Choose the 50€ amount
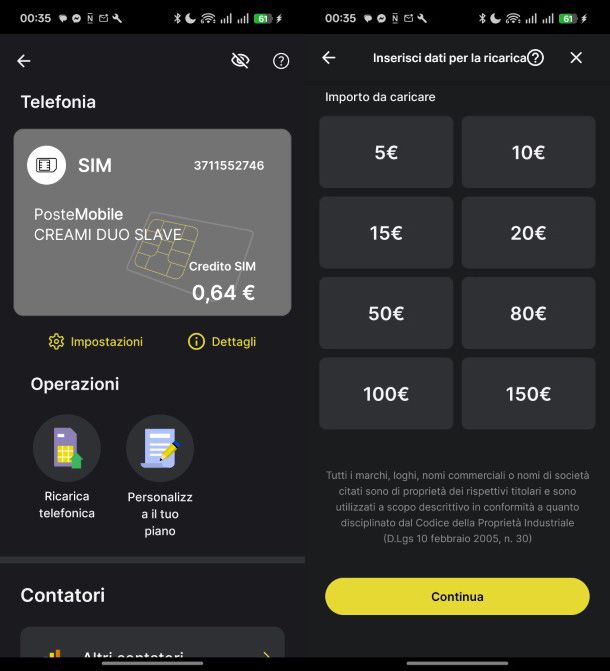610x671 pixels. coord(386,313)
